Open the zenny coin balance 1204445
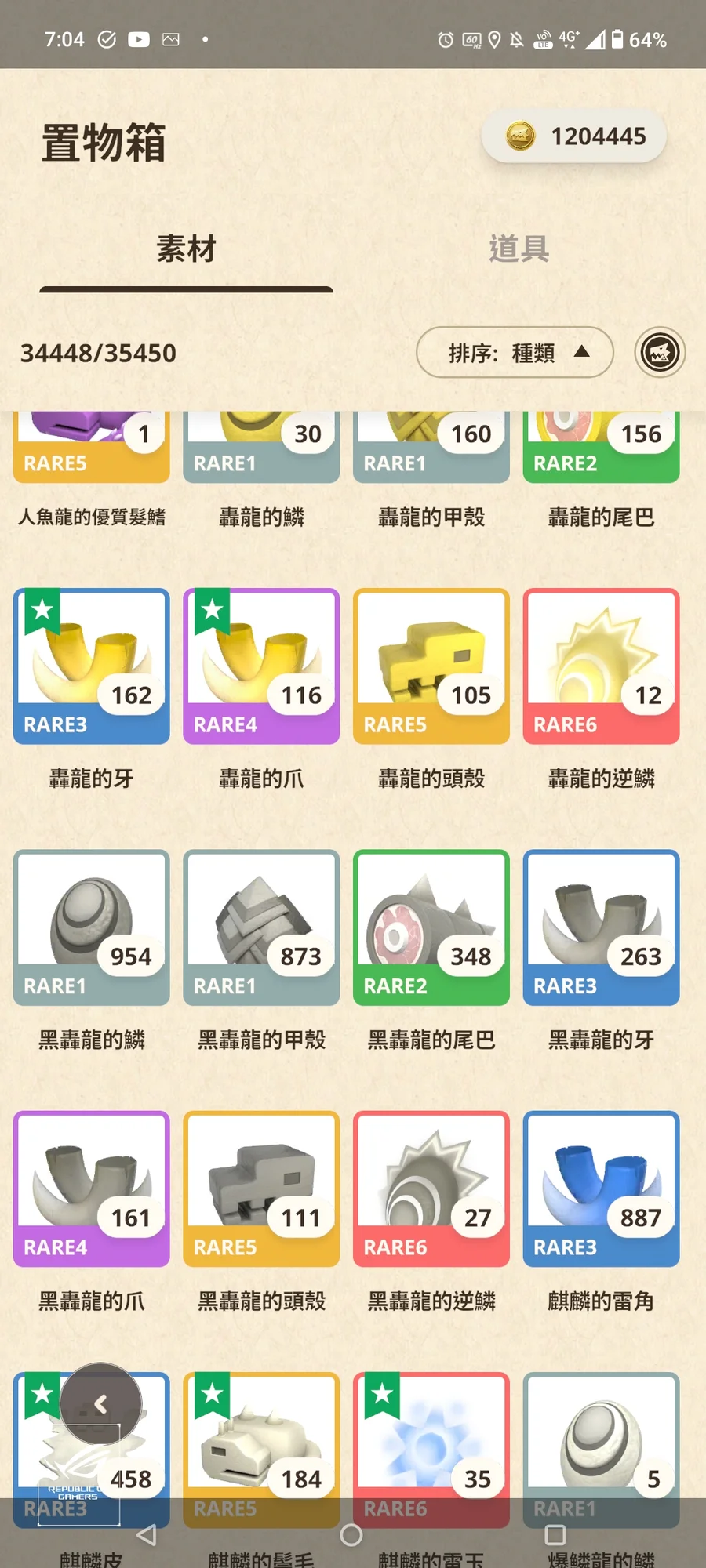The image size is (706, 1568). pyautogui.click(x=574, y=136)
